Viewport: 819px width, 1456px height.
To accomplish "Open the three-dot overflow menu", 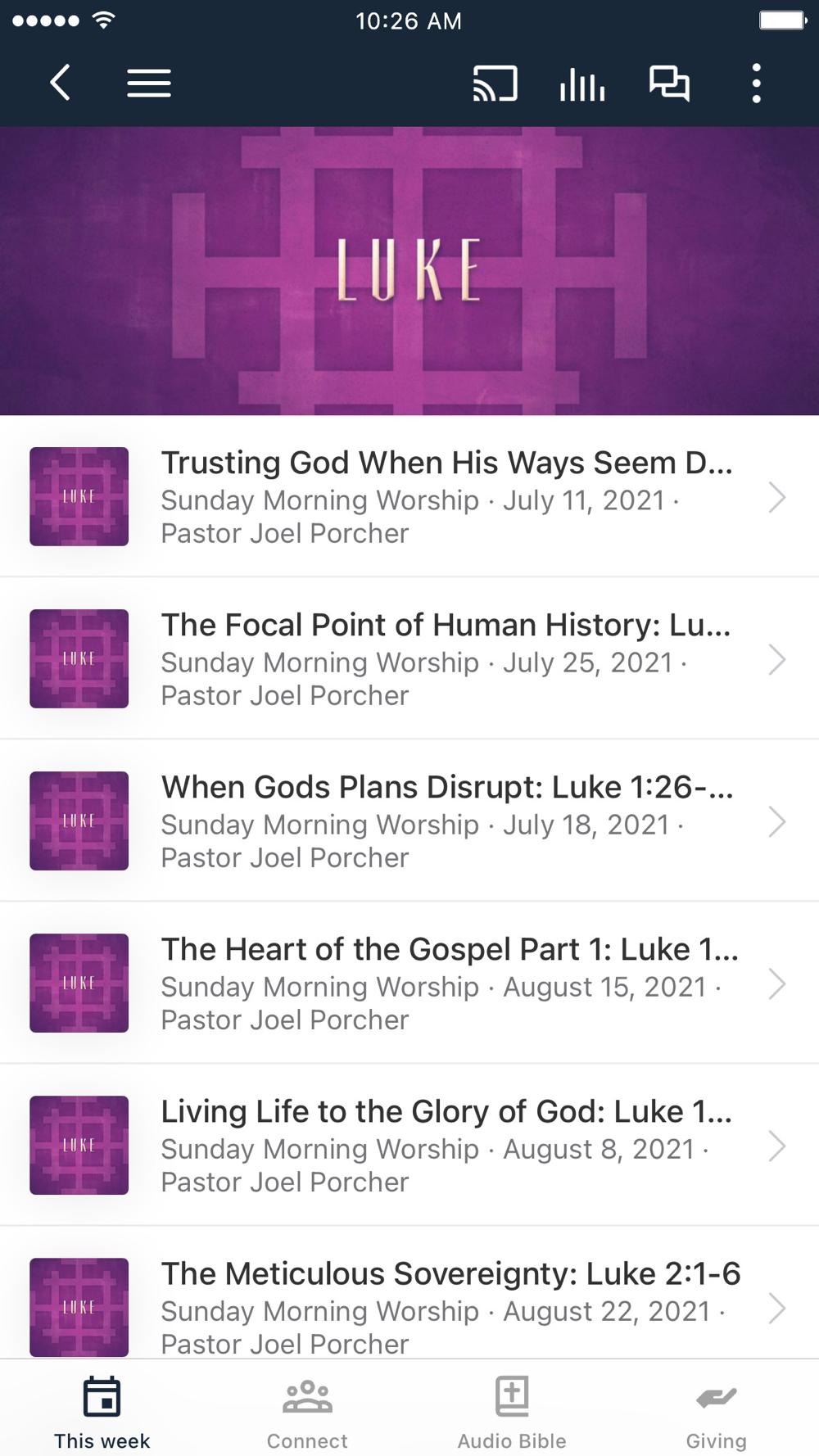I will click(756, 83).
